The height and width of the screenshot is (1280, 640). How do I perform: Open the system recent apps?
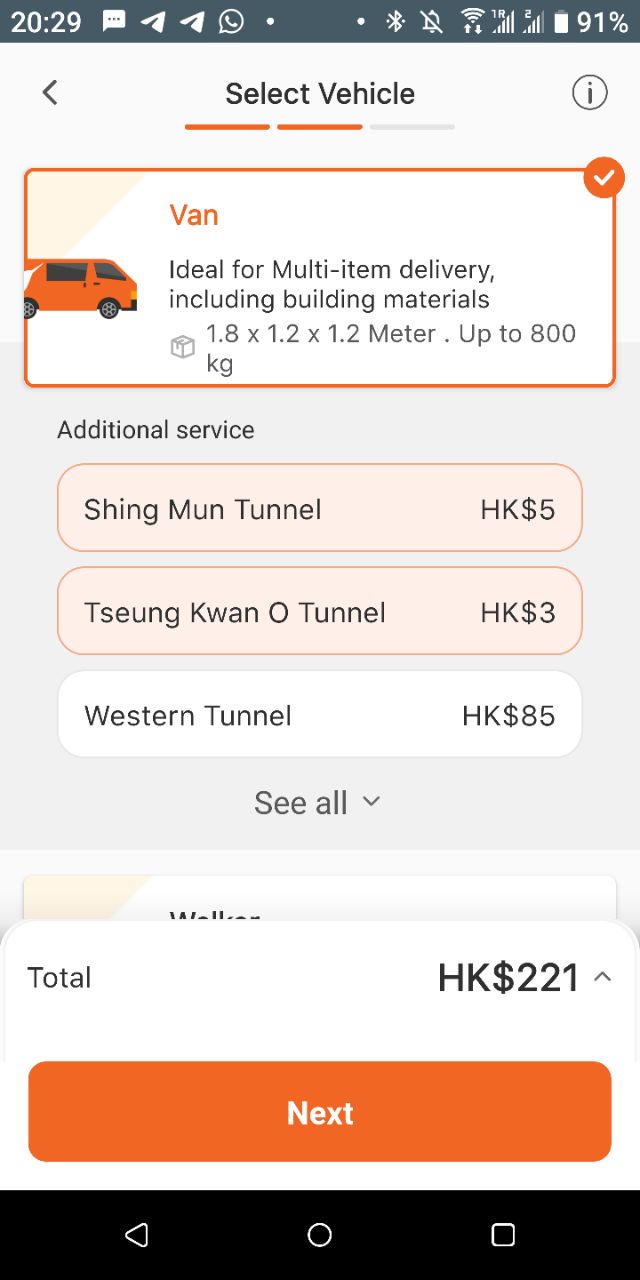[503, 1235]
